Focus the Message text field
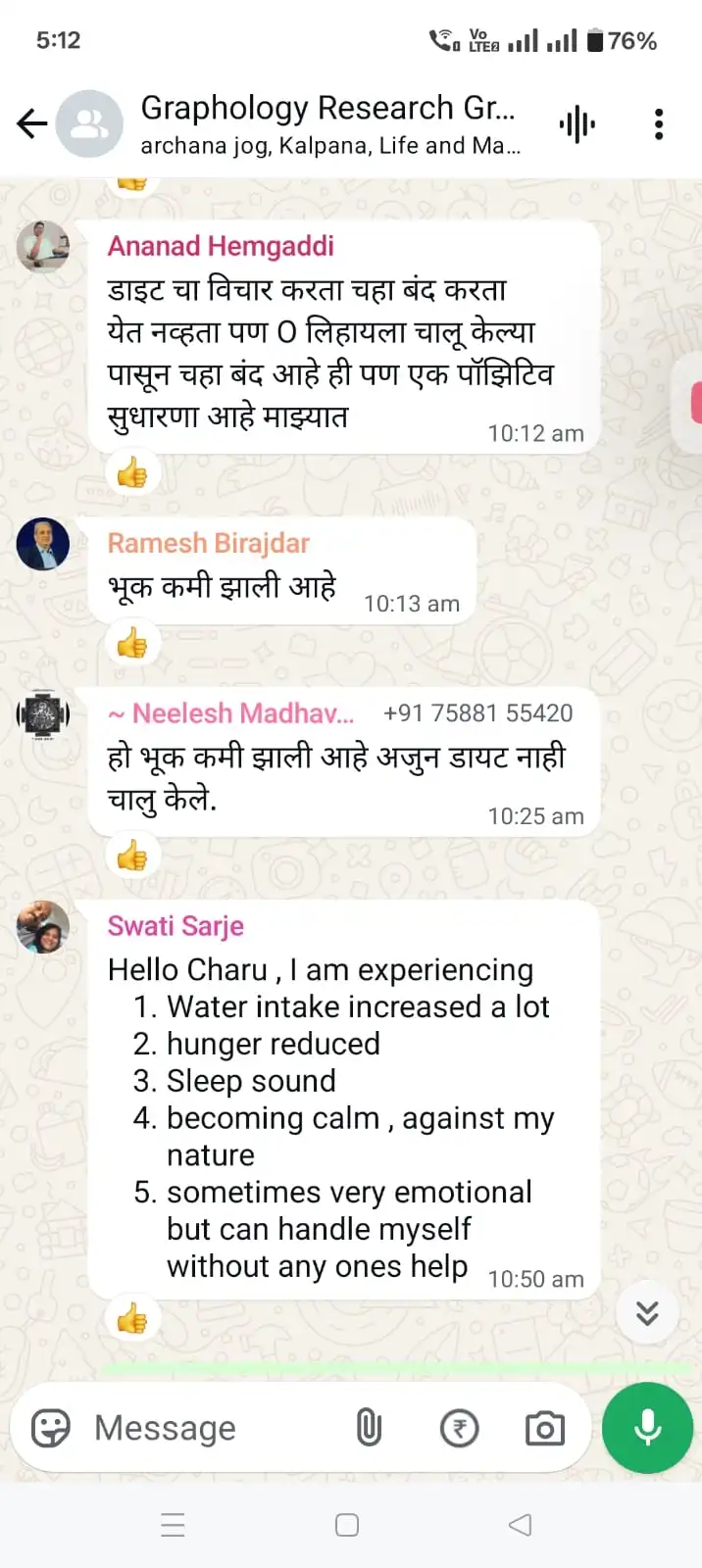Screen dimensions: 702x1568 tap(216, 1428)
